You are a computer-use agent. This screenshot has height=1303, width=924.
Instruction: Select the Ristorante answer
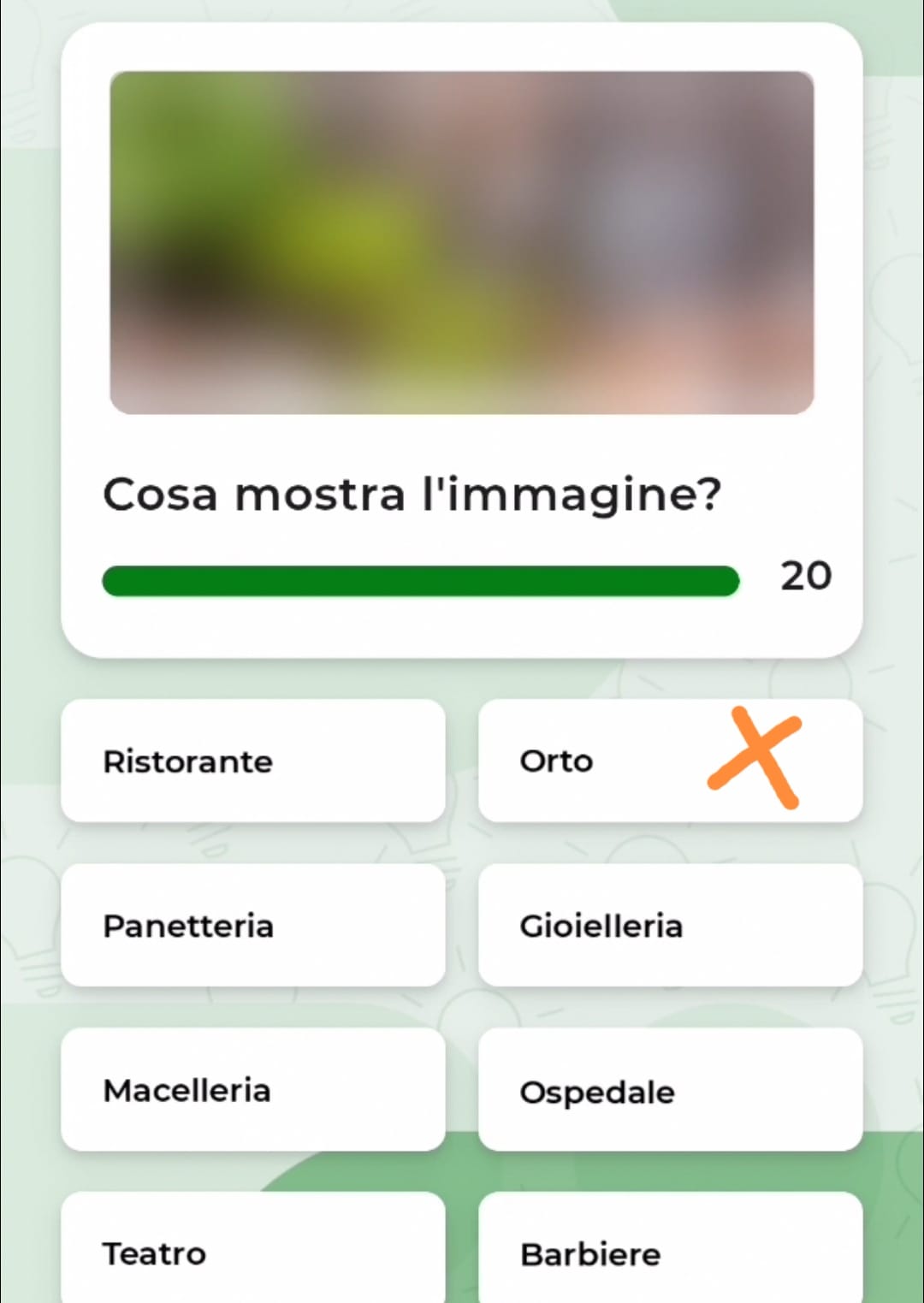pos(252,761)
